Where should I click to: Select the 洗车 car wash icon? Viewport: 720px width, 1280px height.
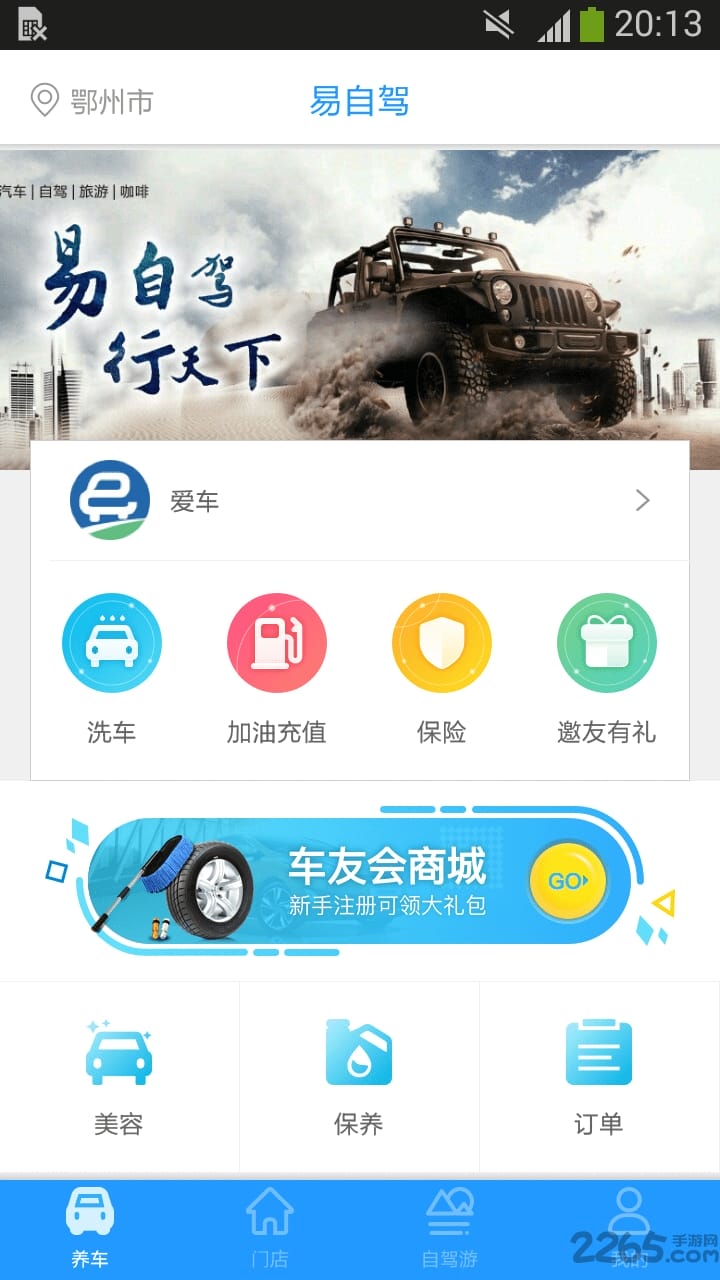pyautogui.click(x=112, y=643)
